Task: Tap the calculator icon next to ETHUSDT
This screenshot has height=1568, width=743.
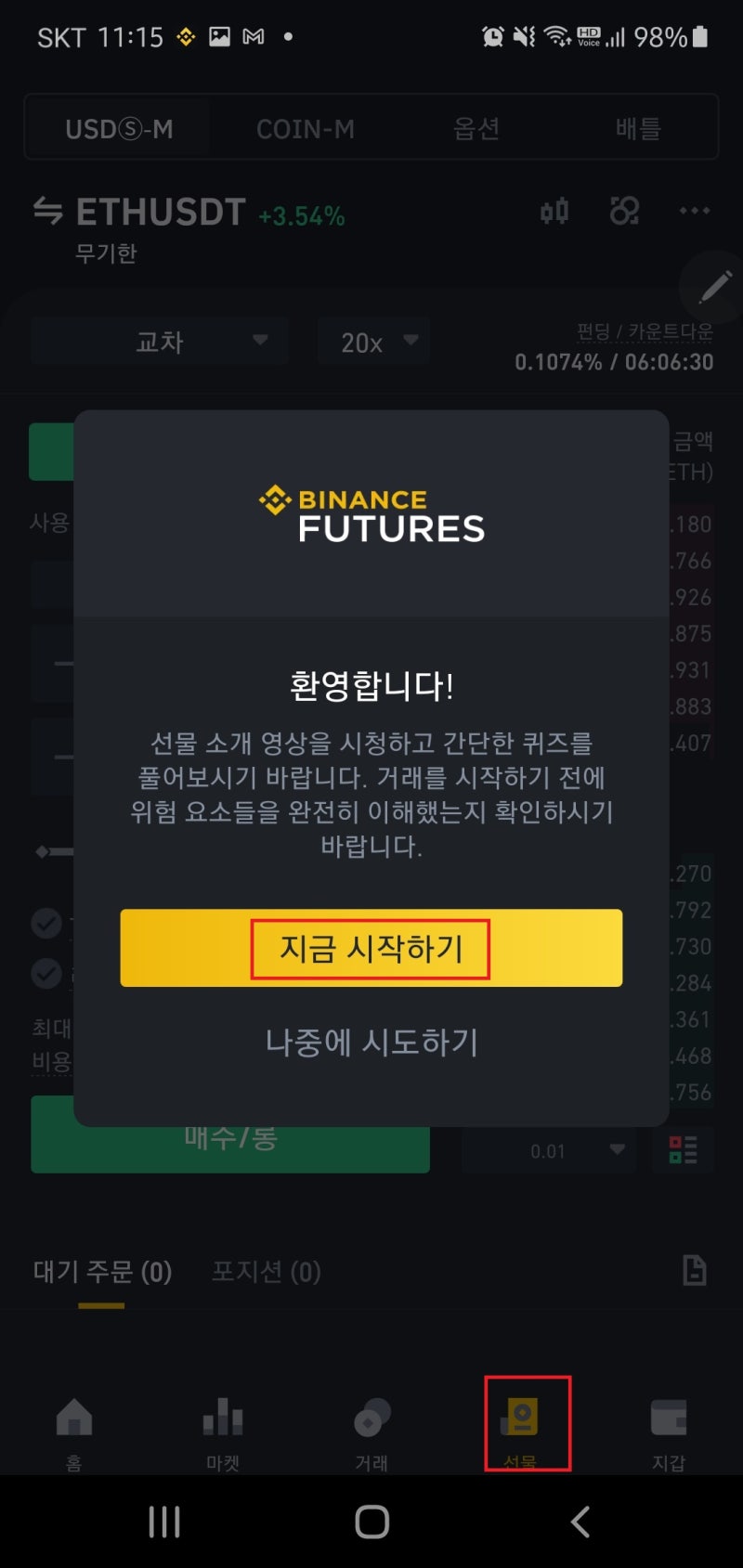Action: [624, 212]
